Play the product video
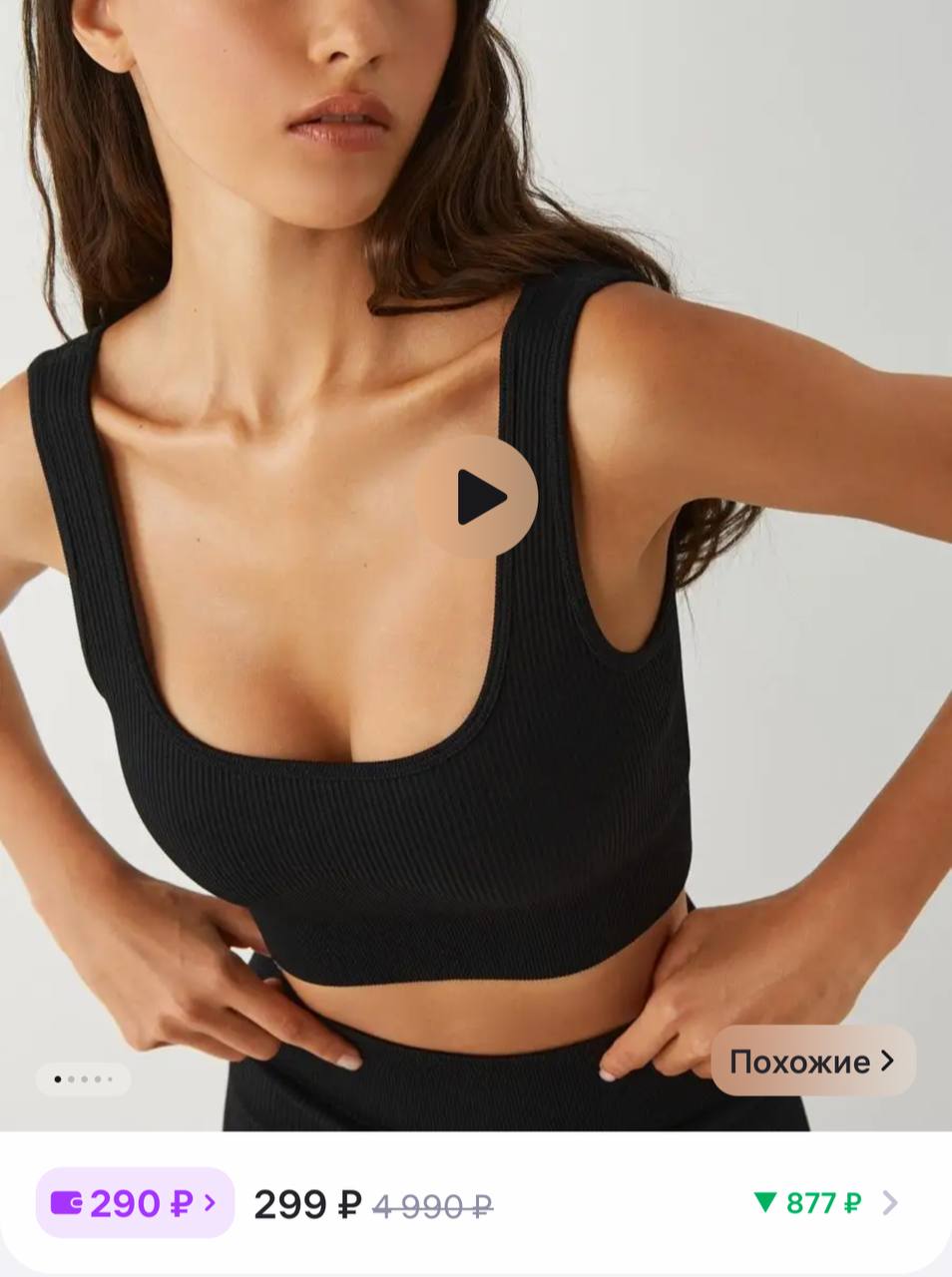Viewport: 952px width, 1277px height. [477, 497]
